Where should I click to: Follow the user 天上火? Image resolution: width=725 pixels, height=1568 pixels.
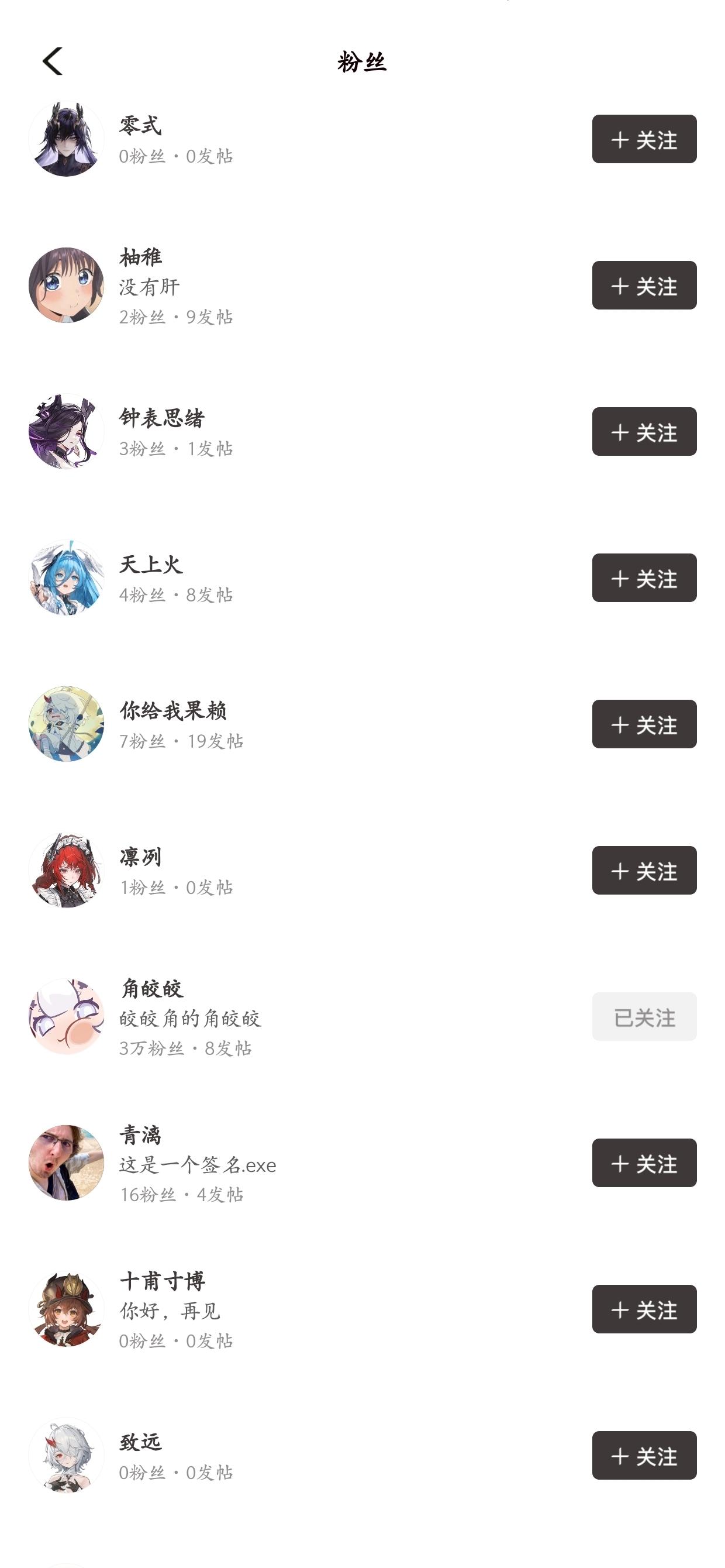click(644, 577)
